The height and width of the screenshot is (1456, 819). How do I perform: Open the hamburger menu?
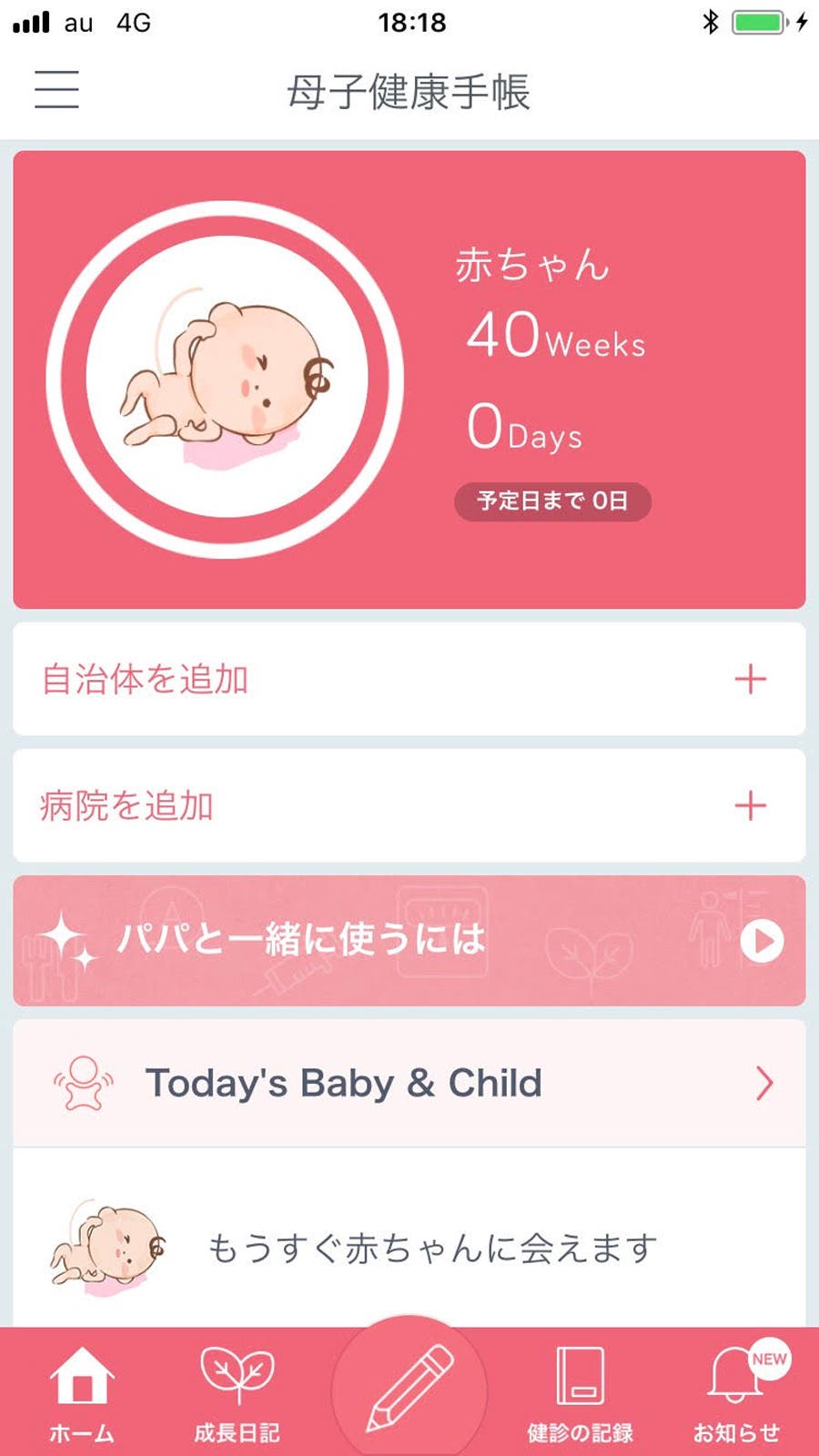coord(57,90)
